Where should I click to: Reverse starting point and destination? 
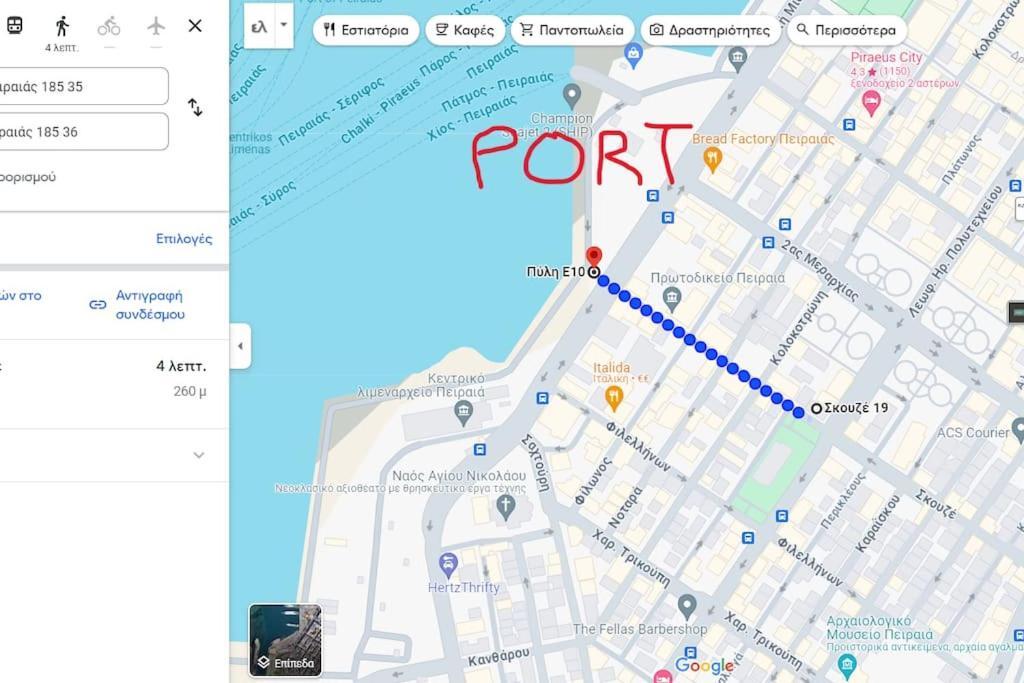point(195,108)
